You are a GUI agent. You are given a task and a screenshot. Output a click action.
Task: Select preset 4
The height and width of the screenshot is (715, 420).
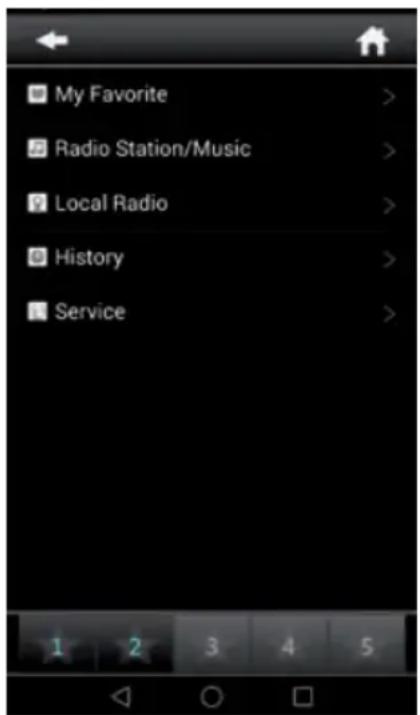289,646
